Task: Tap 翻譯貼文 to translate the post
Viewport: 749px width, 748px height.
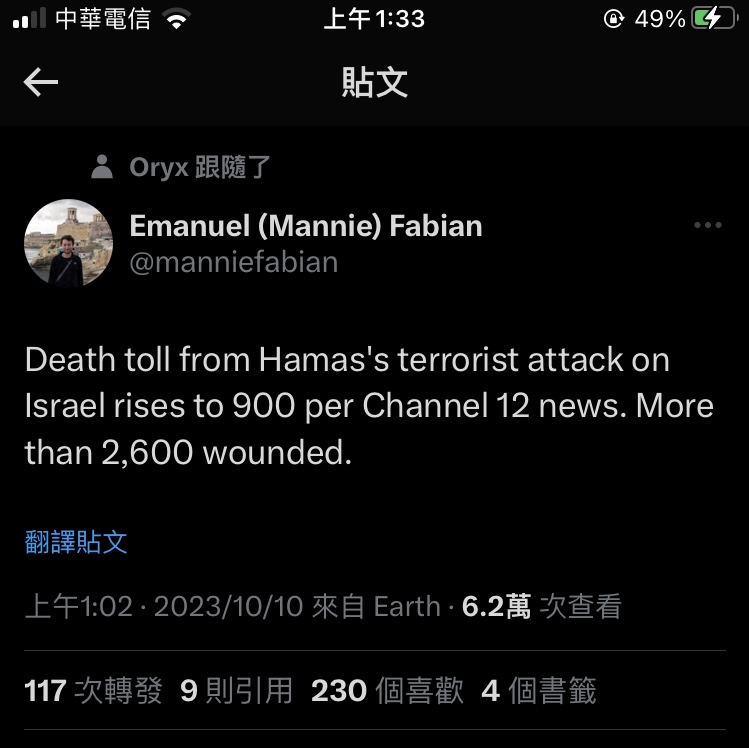Action: 76,542
